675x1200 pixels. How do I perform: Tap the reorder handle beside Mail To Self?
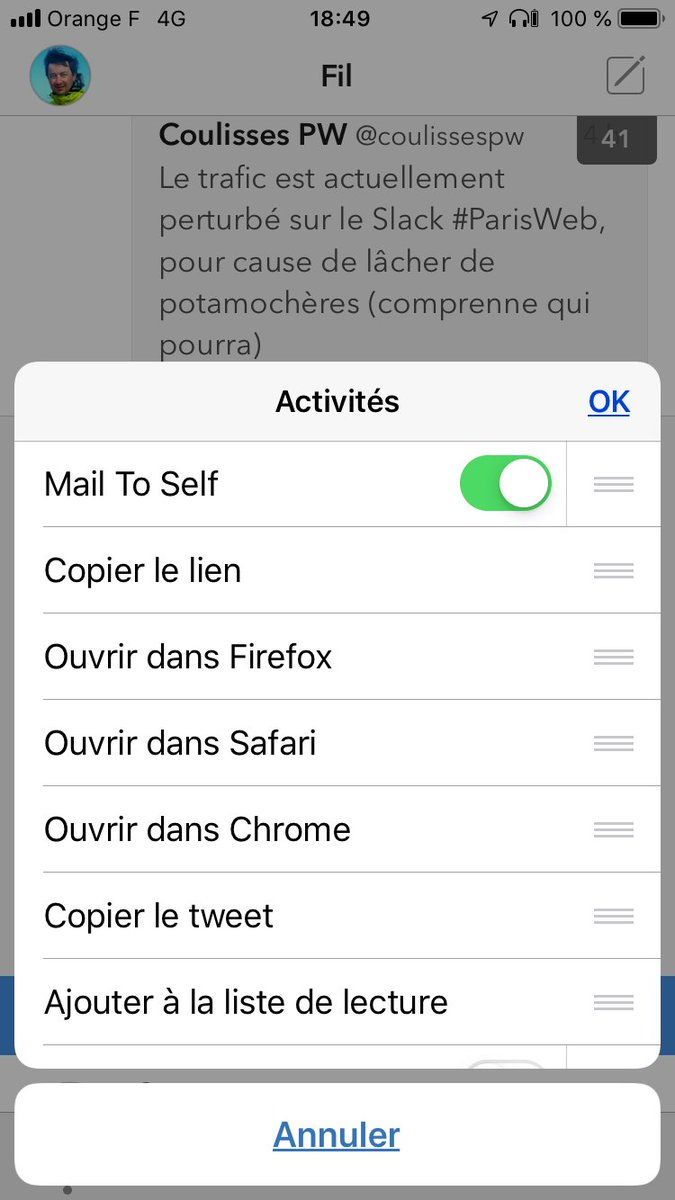[613, 484]
